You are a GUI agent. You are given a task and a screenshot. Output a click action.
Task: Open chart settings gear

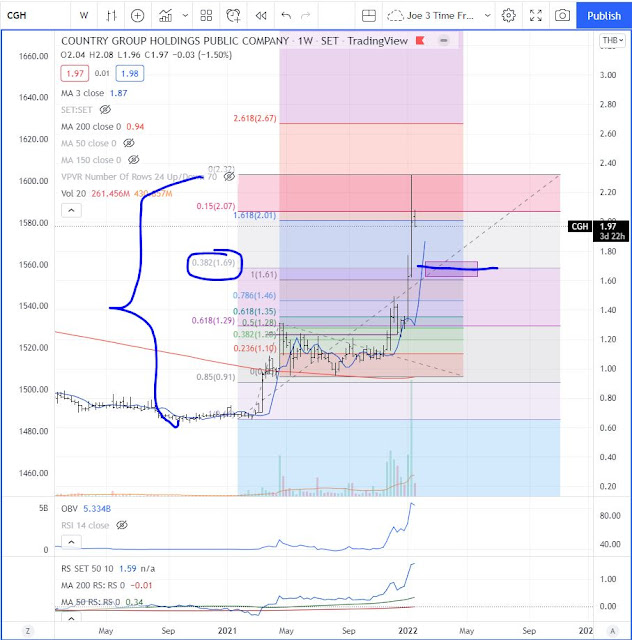(509, 16)
